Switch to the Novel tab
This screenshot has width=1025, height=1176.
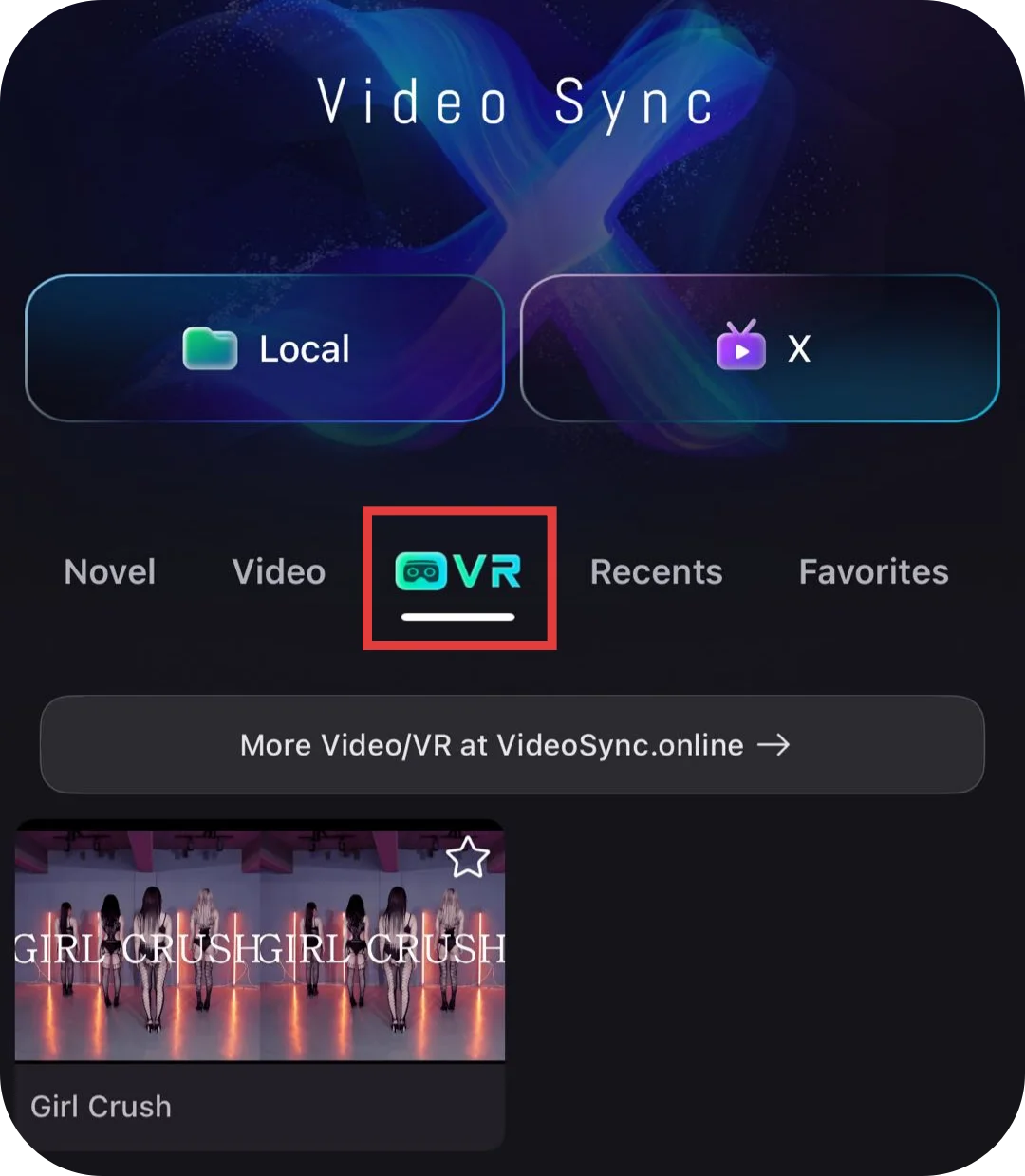coord(110,572)
